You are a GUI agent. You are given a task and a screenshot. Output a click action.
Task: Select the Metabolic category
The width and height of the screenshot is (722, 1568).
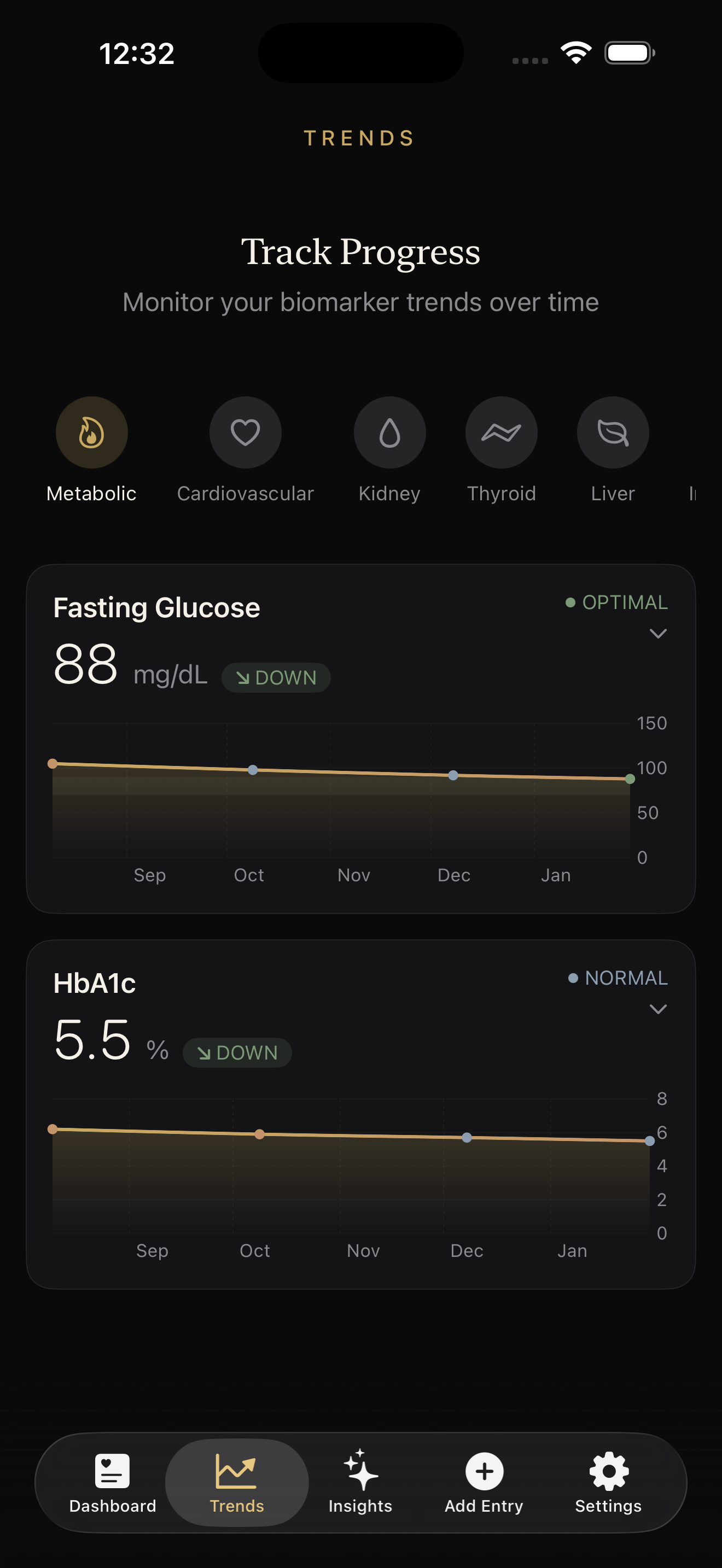(x=91, y=433)
